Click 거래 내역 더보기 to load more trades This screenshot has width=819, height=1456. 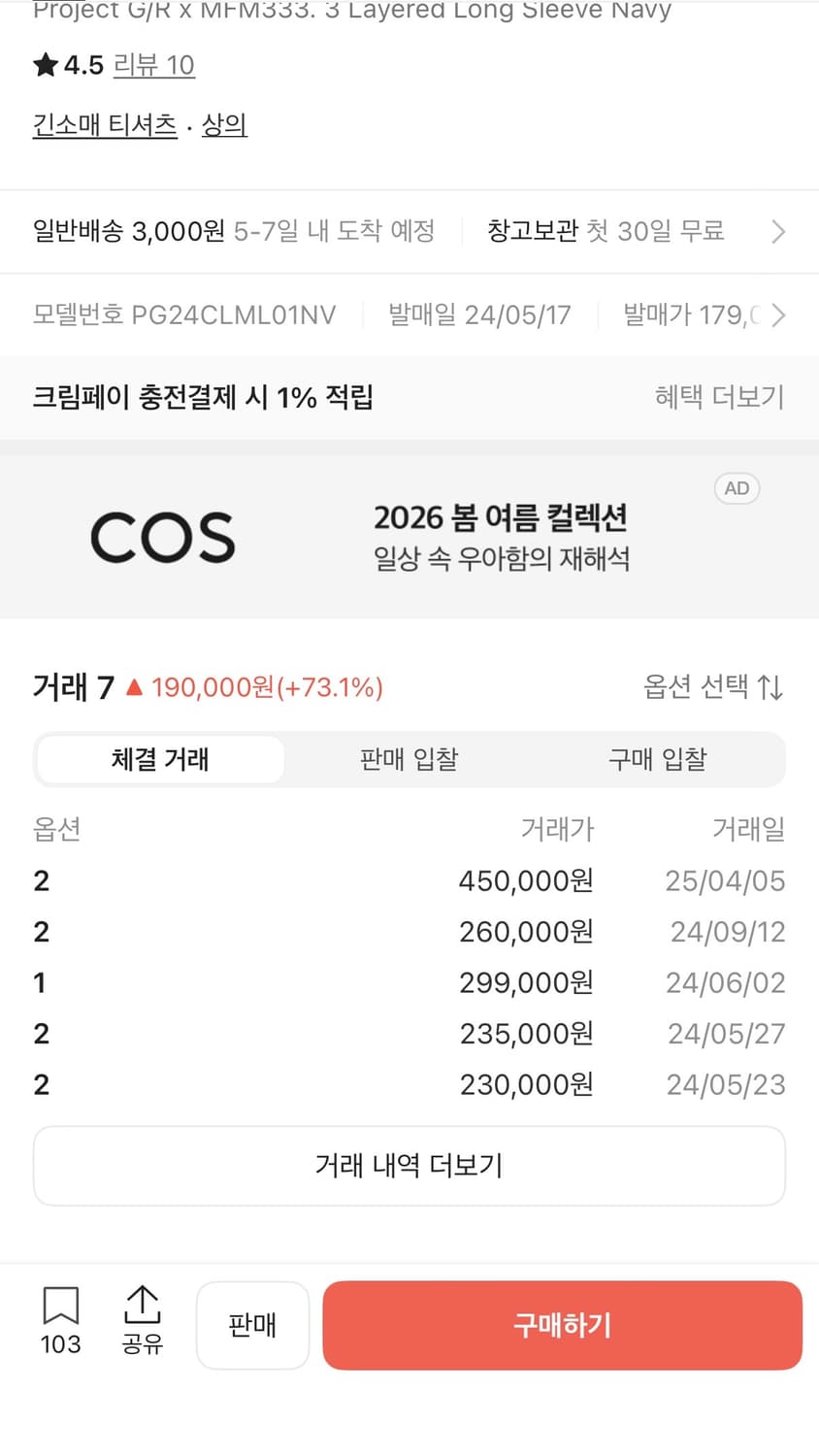(409, 1165)
